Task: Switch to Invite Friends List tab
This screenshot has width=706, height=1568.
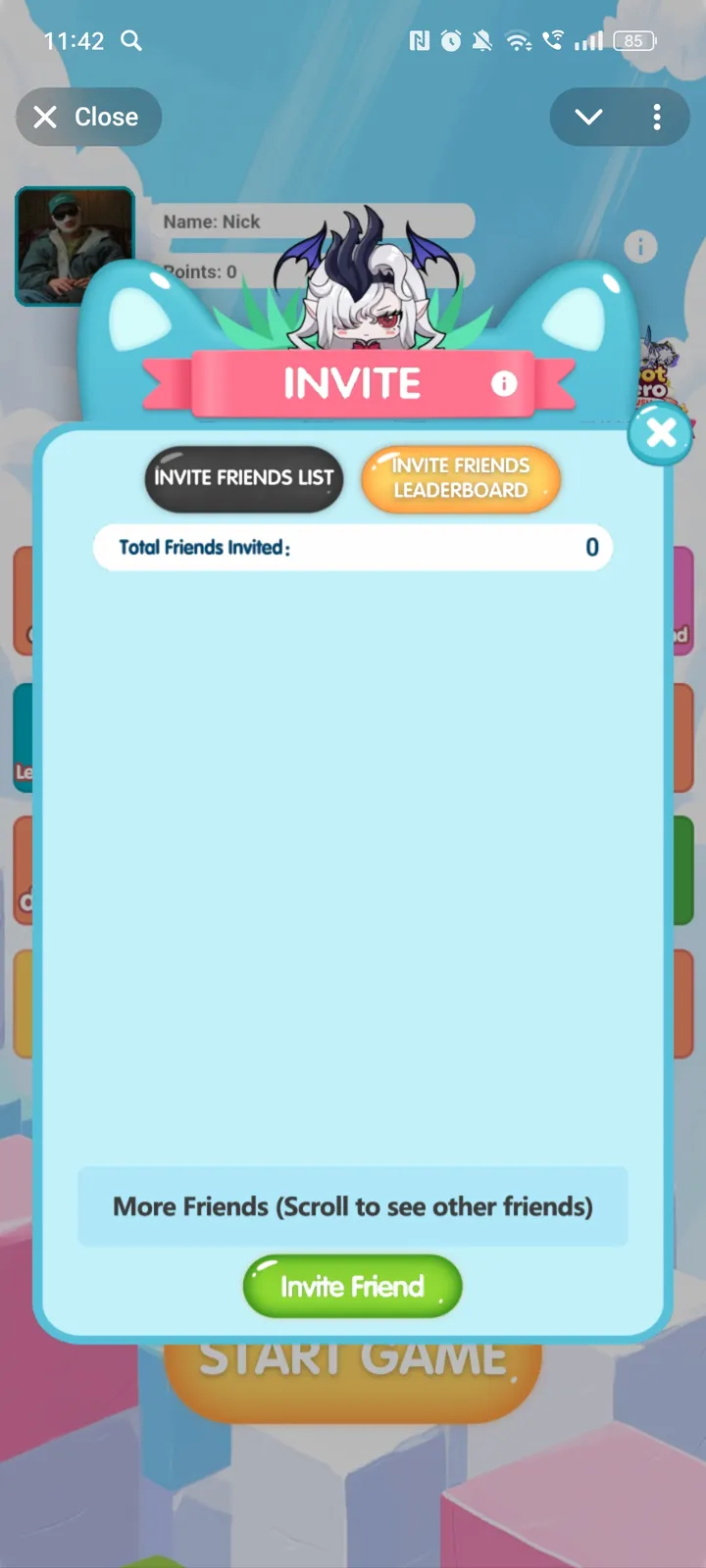Action: (244, 478)
